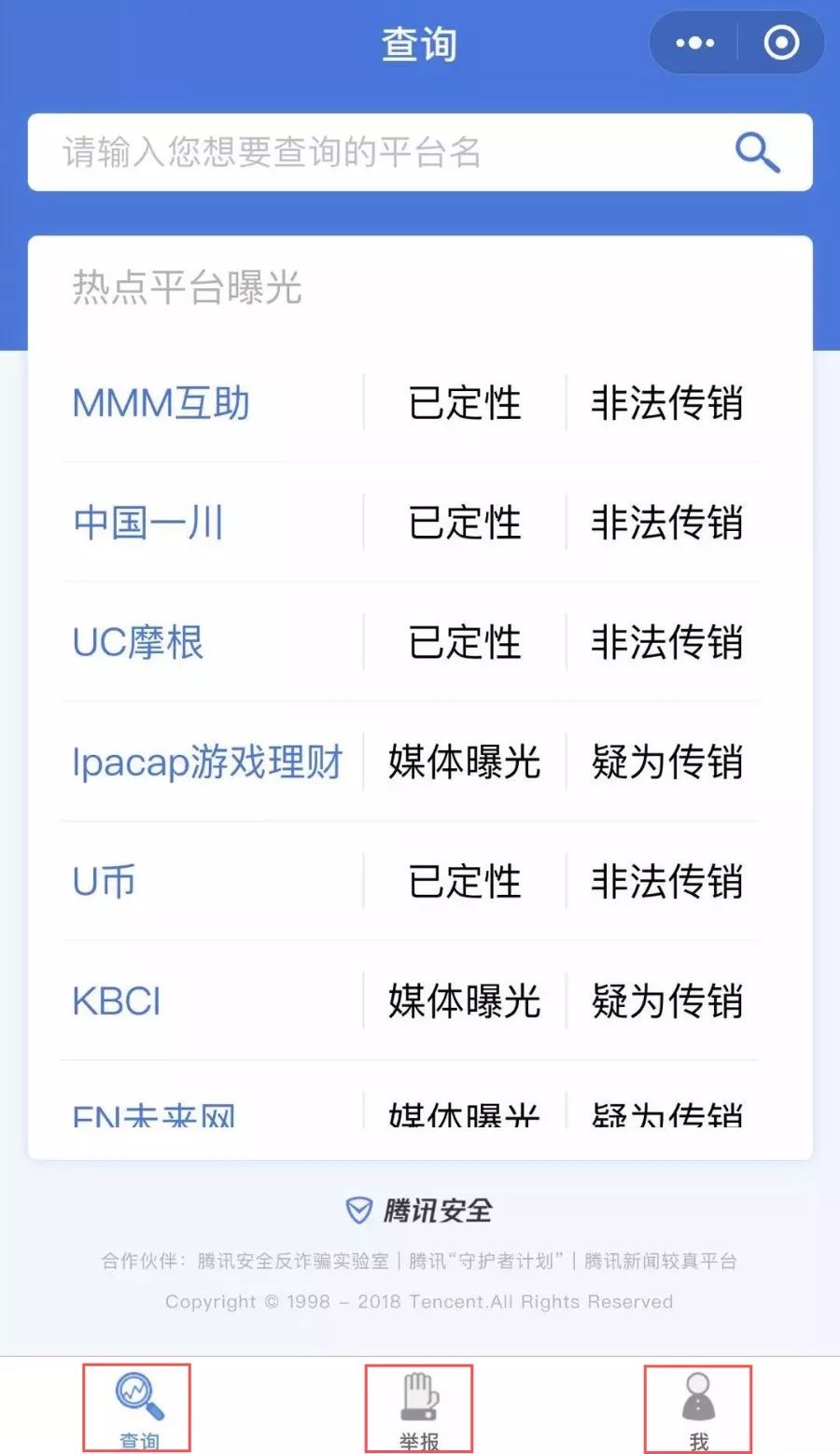
Task: Select the U币 platform row
Action: pyautogui.click(x=105, y=881)
